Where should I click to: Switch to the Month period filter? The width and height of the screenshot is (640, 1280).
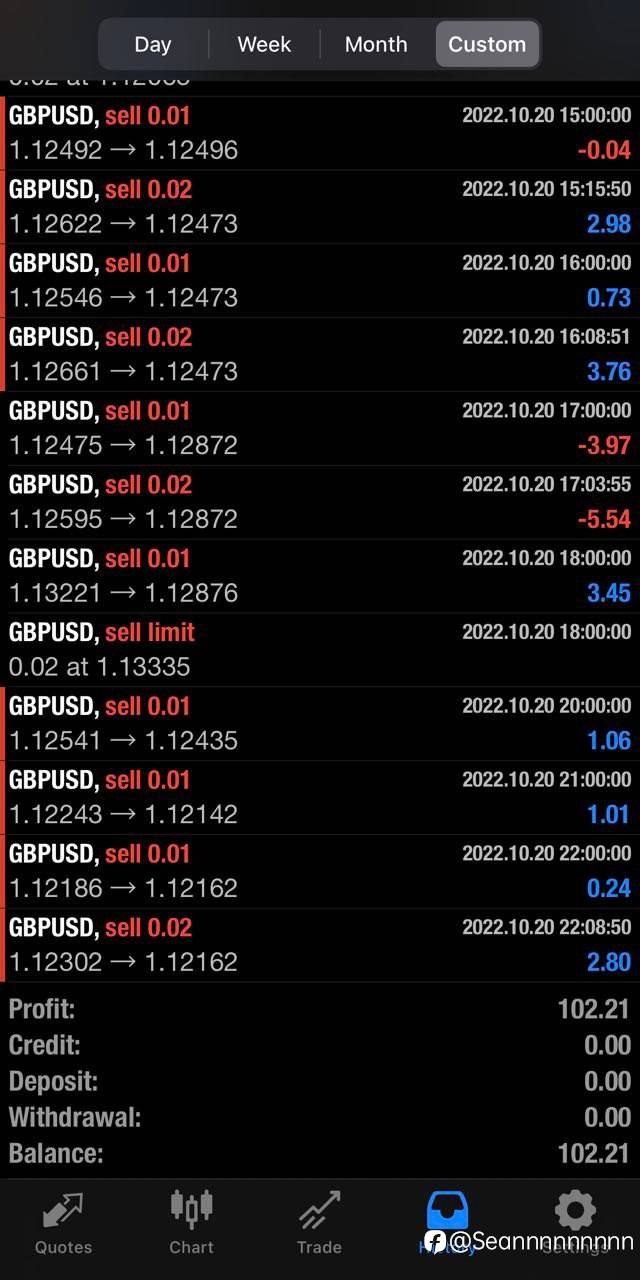(x=376, y=44)
